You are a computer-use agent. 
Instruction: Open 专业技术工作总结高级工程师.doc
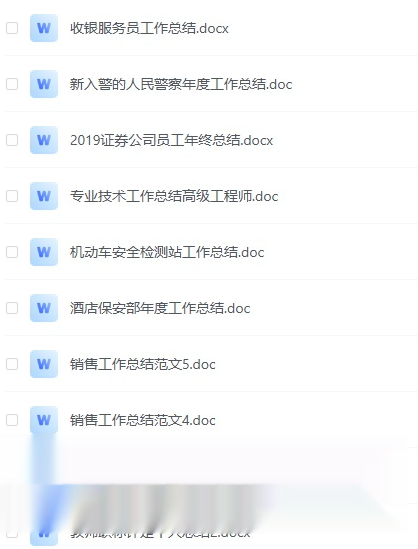click(x=174, y=196)
